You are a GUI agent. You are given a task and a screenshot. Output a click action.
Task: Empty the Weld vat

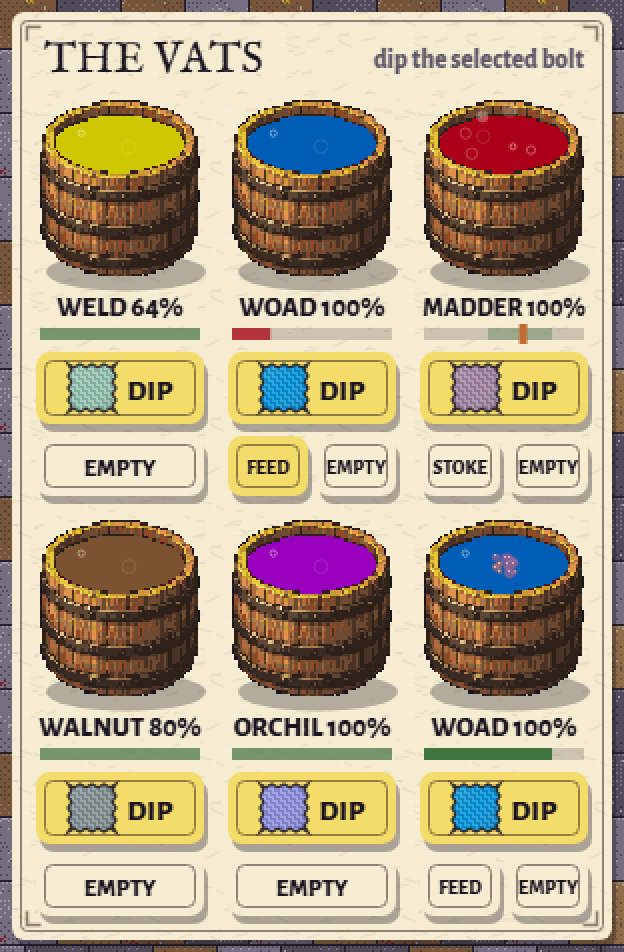tap(120, 466)
